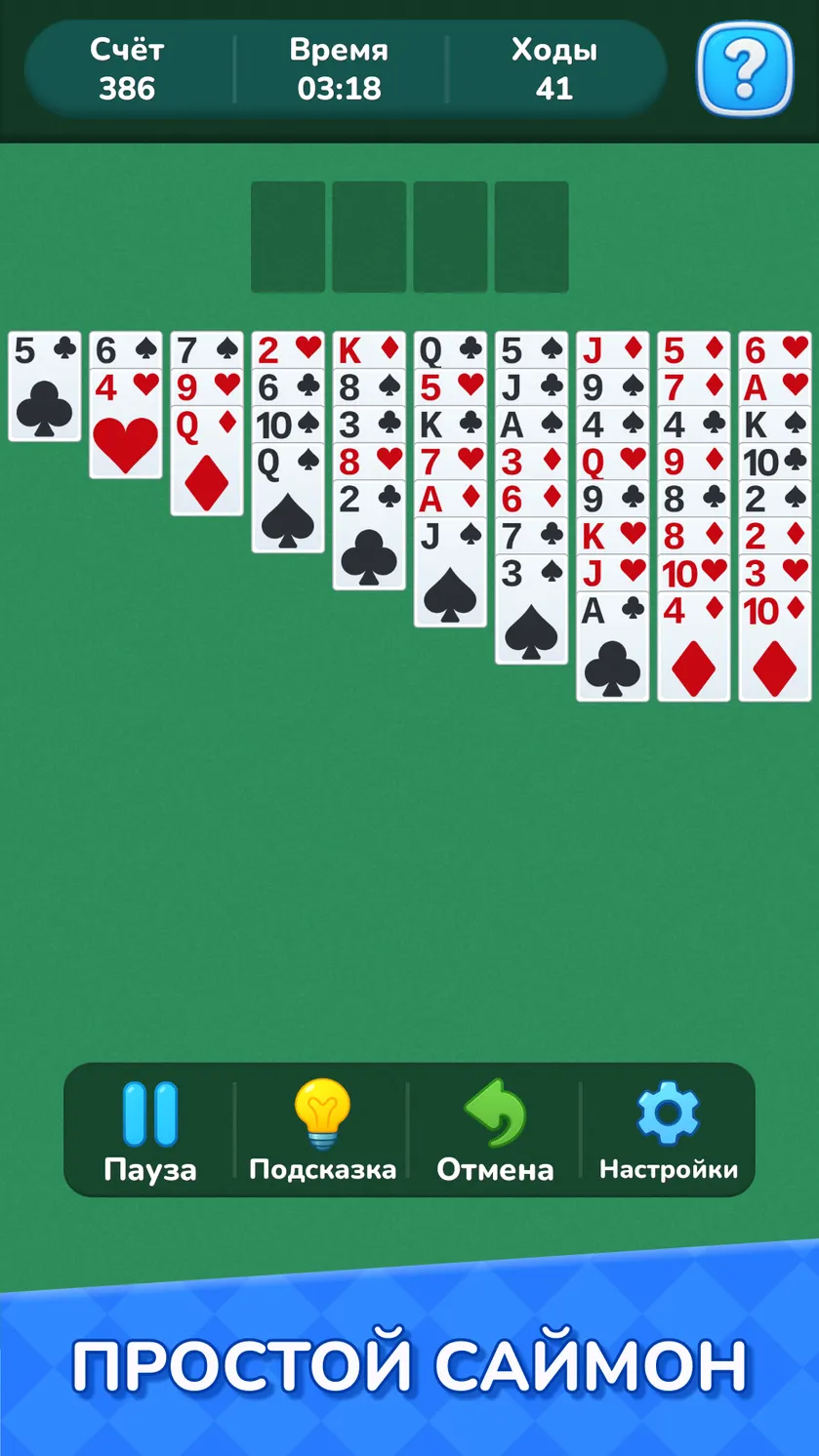Tap the ace of clubs card
819x1456 pixels.
coord(612,646)
